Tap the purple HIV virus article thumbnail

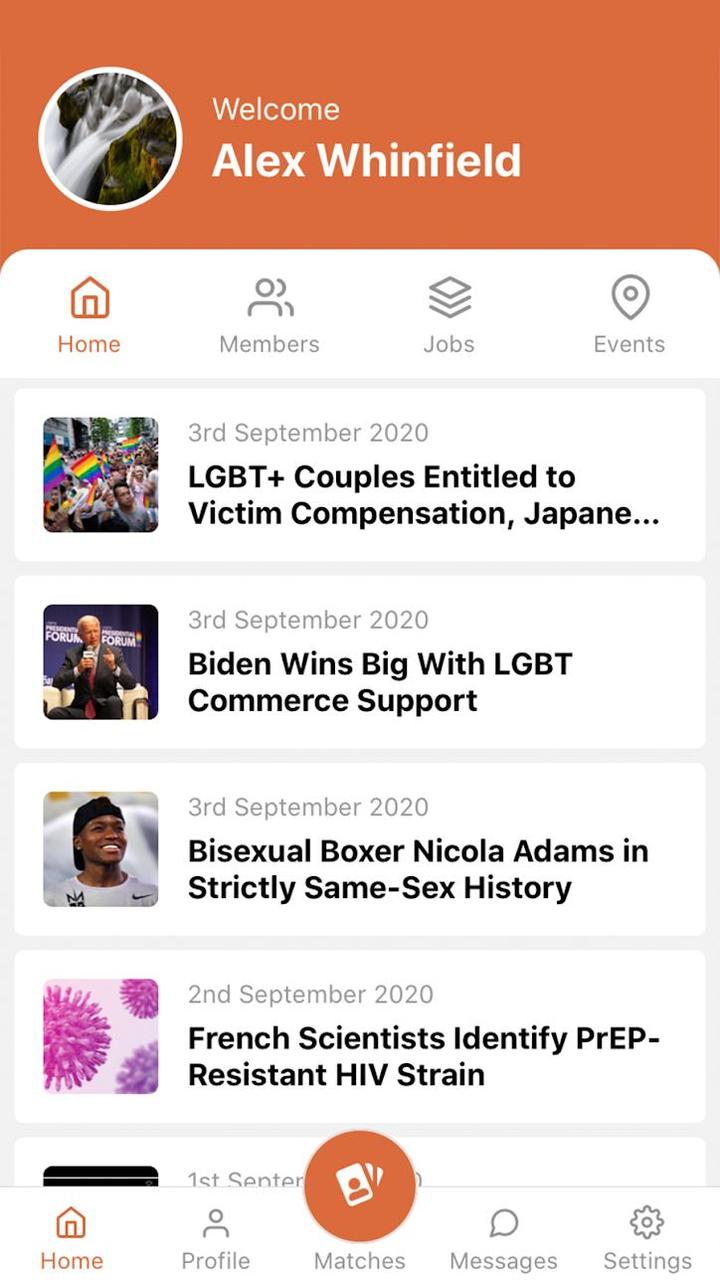[100, 1036]
